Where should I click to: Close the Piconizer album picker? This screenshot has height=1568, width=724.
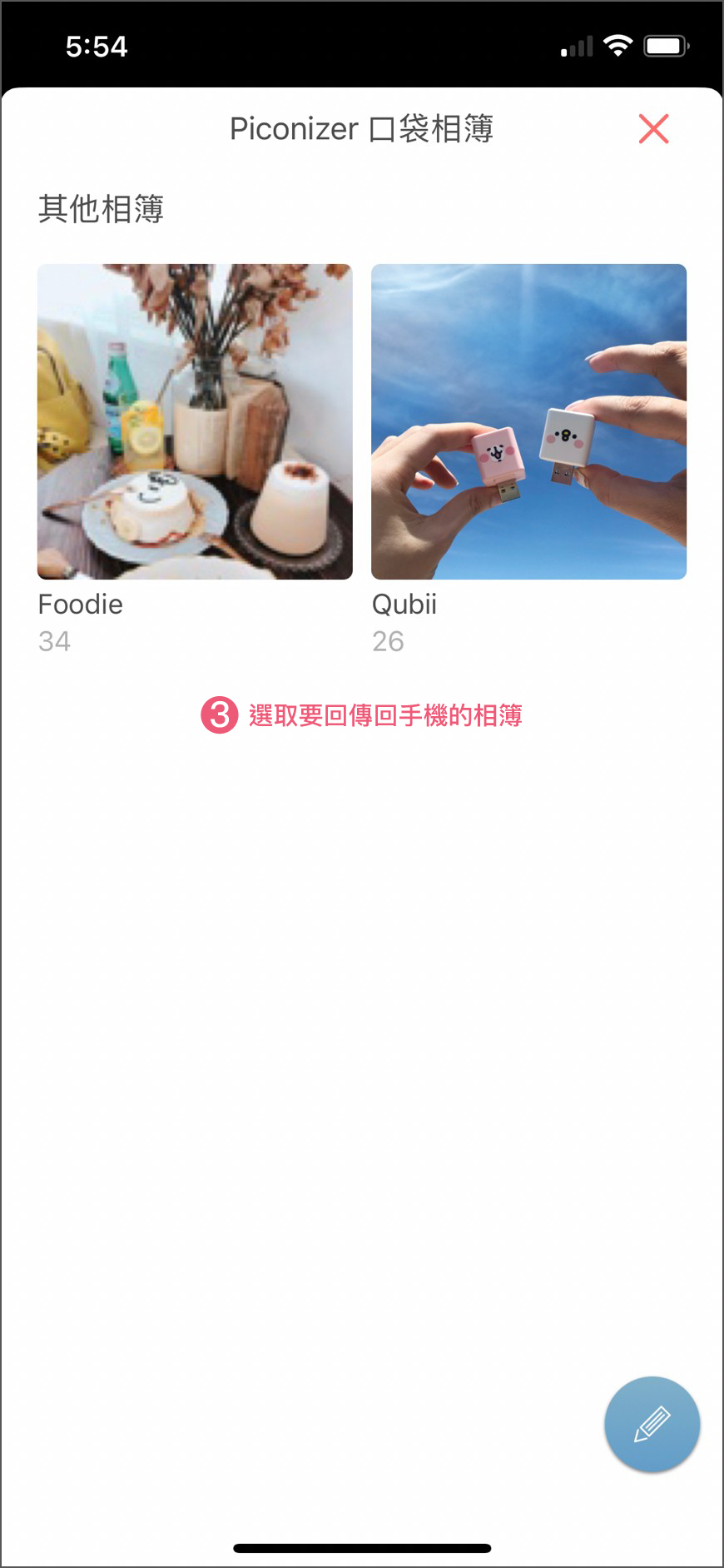pyautogui.click(x=653, y=129)
